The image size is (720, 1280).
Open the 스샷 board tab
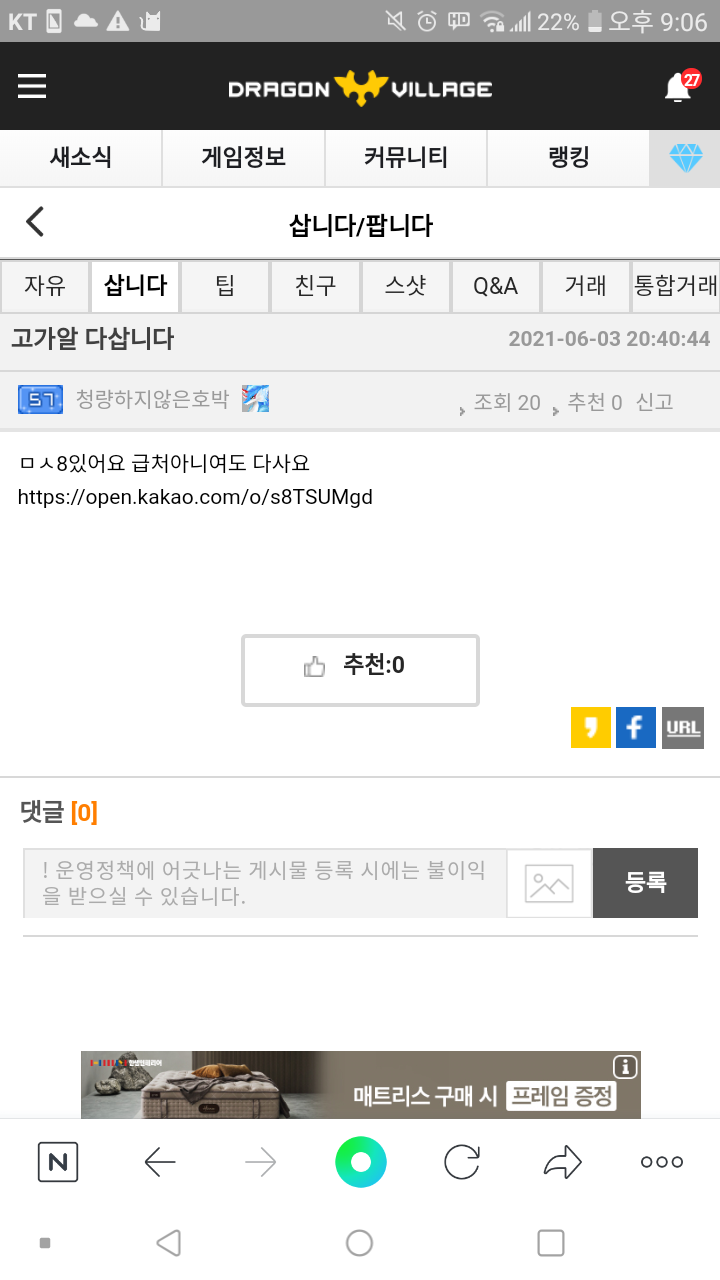pyautogui.click(x=405, y=287)
